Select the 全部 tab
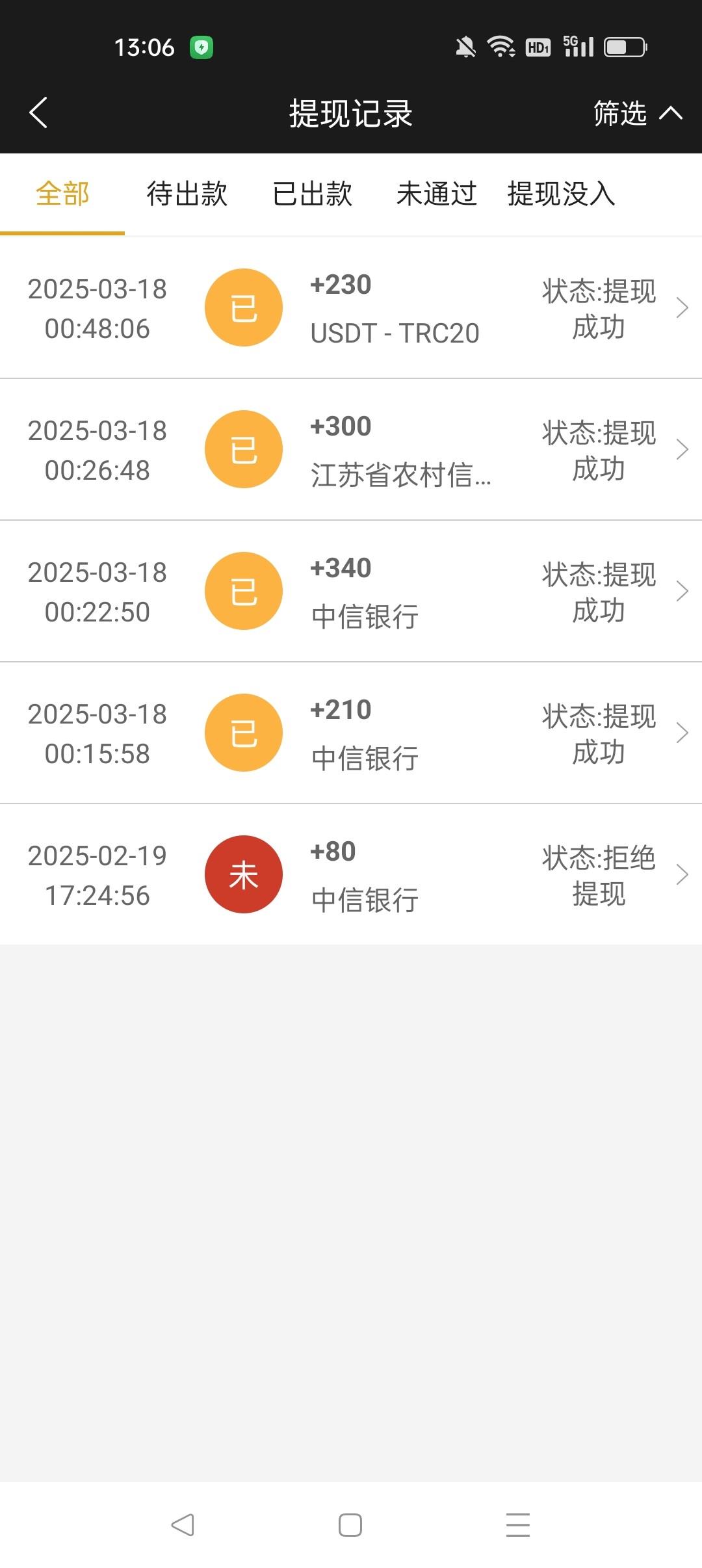Image resolution: width=702 pixels, height=1568 pixels. pos(62,194)
